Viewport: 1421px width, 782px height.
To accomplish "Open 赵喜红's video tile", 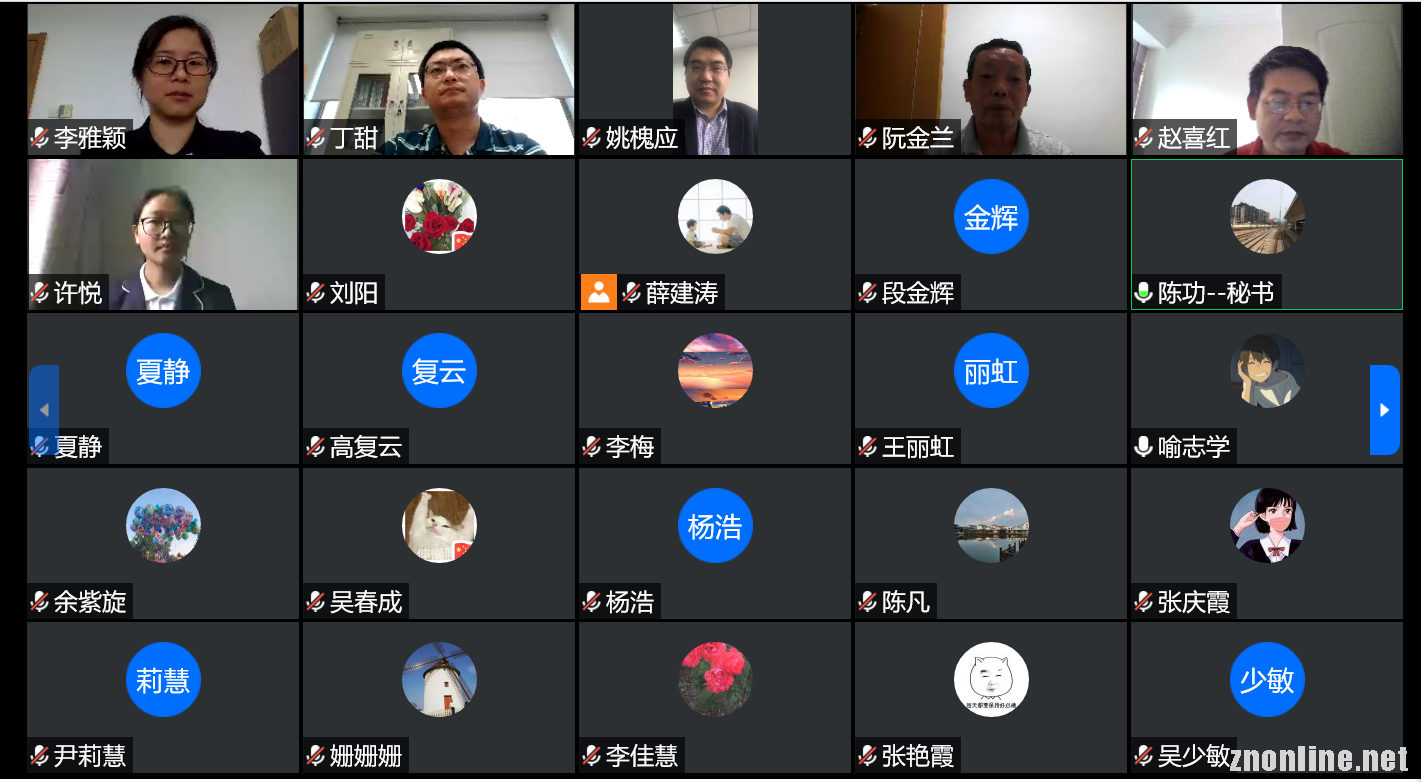I will [1267, 80].
